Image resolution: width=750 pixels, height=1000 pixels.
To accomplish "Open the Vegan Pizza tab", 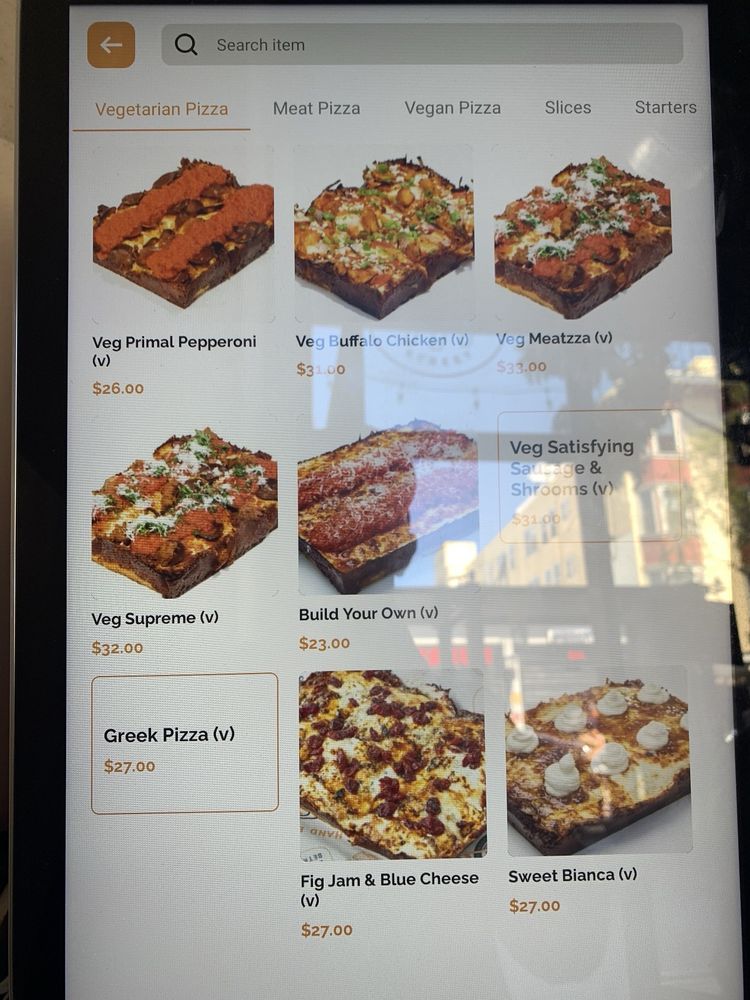I will coord(452,108).
